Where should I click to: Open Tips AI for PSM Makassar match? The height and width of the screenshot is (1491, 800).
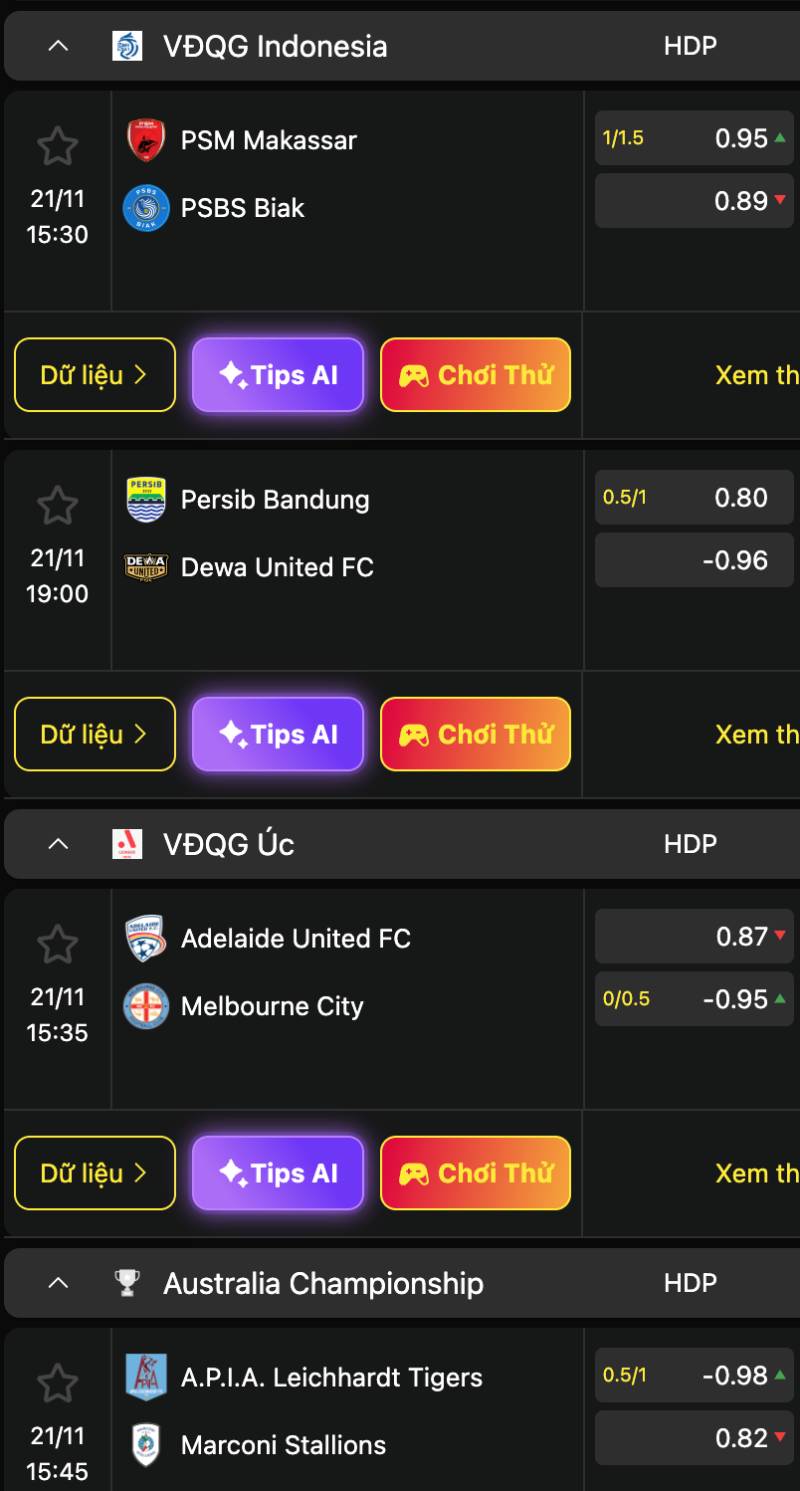[x=278, y=375]
